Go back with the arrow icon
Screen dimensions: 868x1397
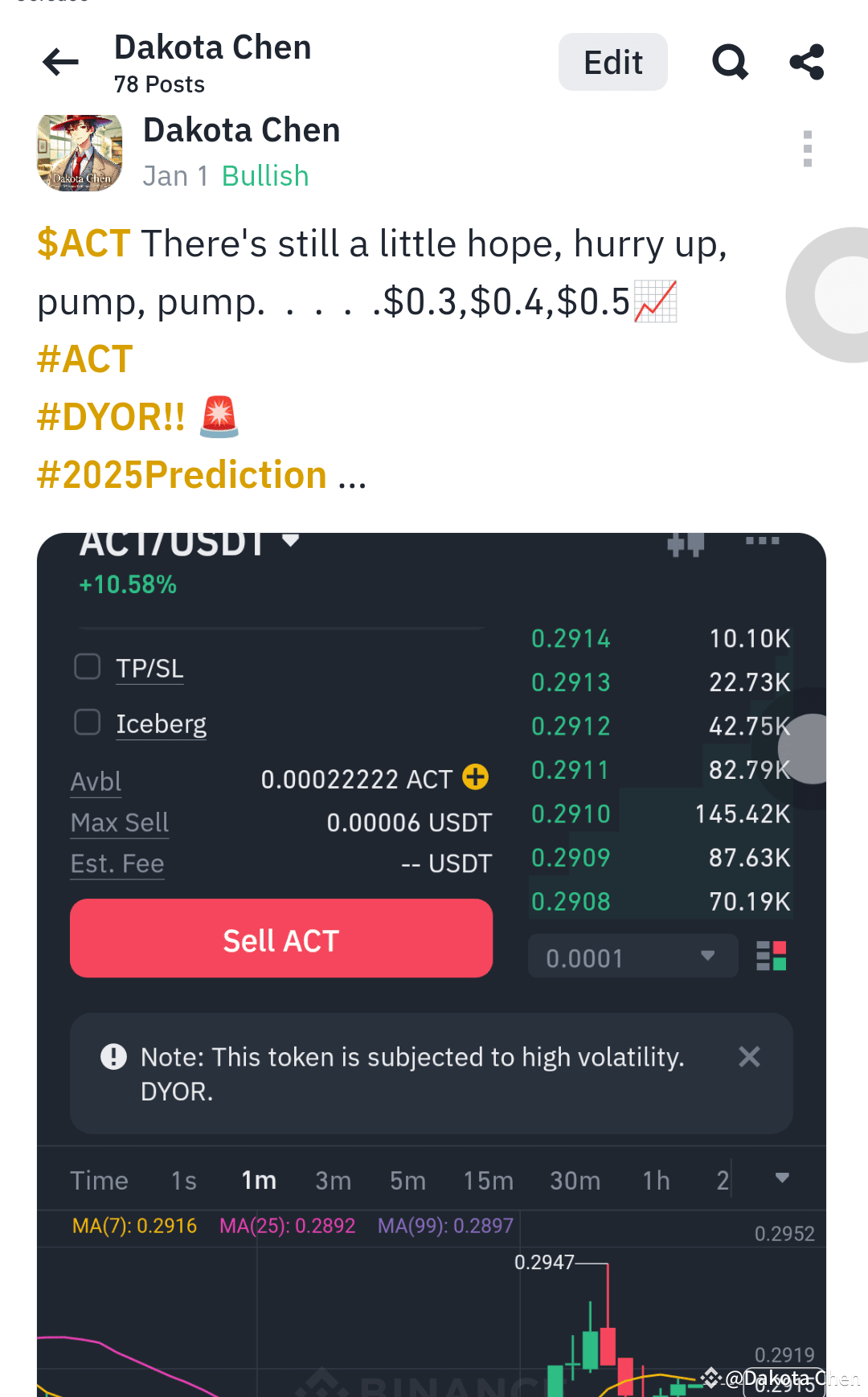(60, 62)
